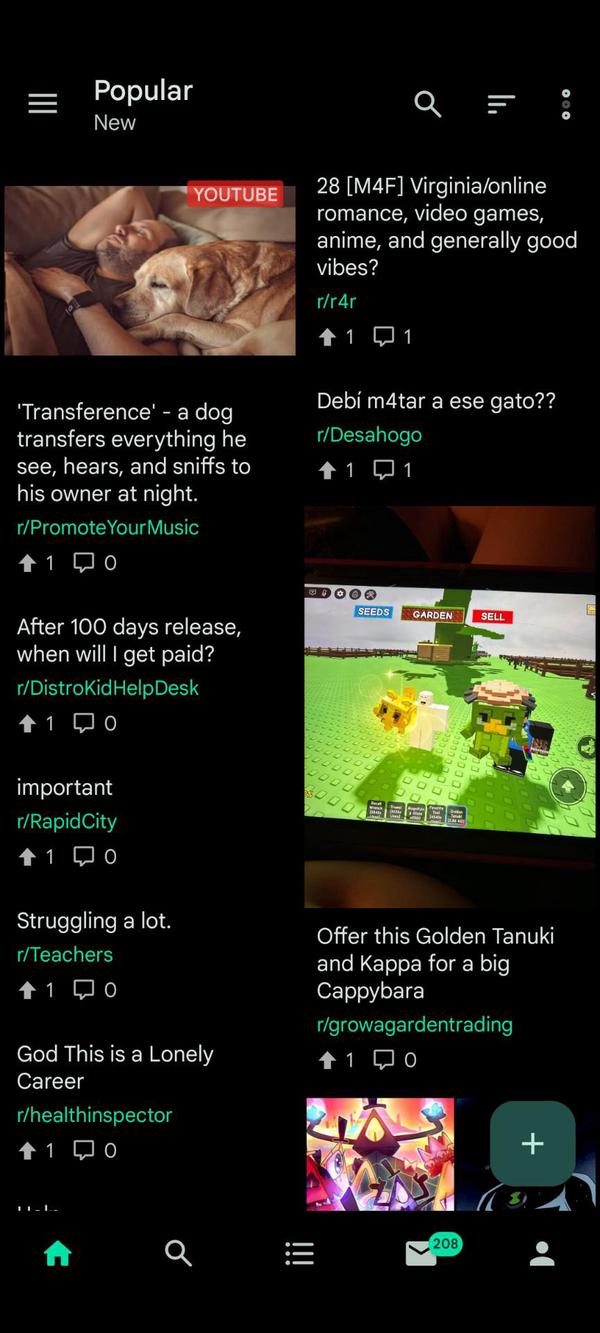
Task: Open the three-dot overflow menu
Action: click(x=565, y=103)
